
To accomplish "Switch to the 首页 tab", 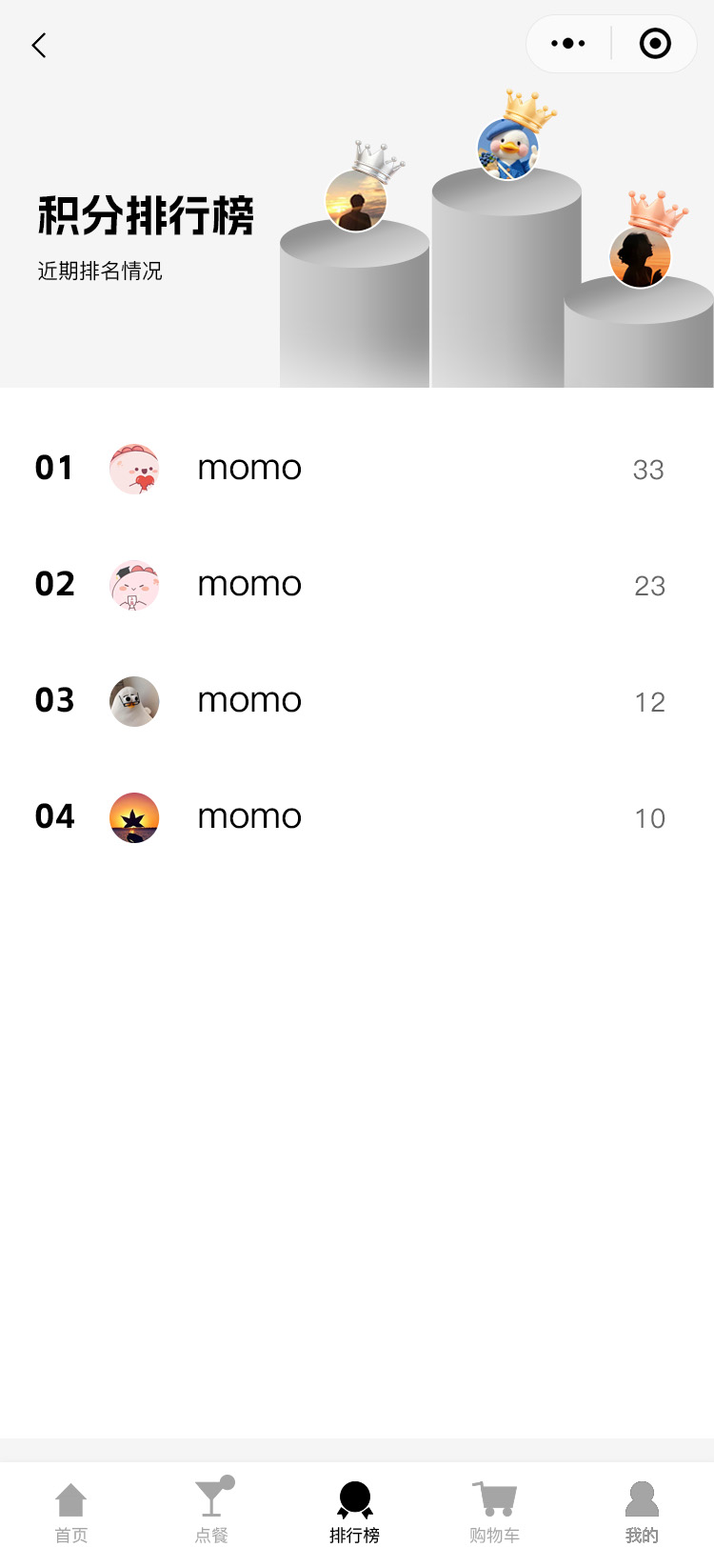I will click(x=71, y=1512).
